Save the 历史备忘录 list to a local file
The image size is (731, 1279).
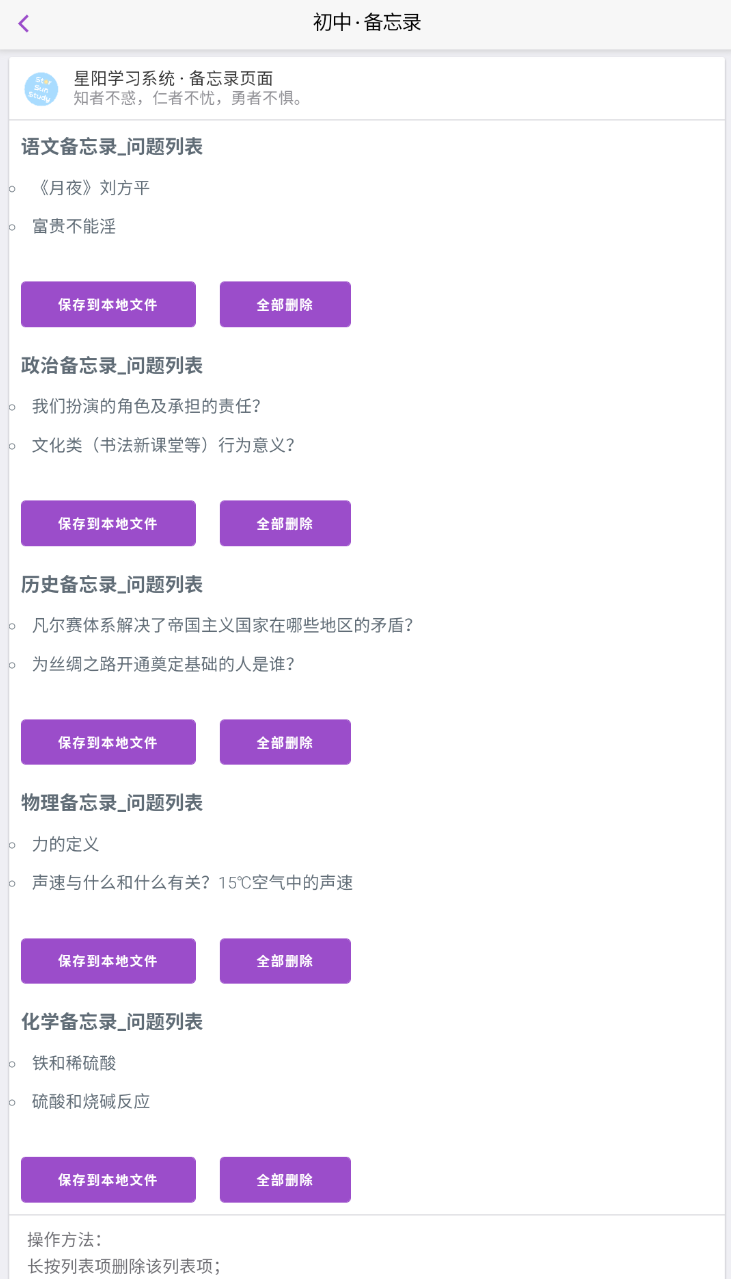108,742
